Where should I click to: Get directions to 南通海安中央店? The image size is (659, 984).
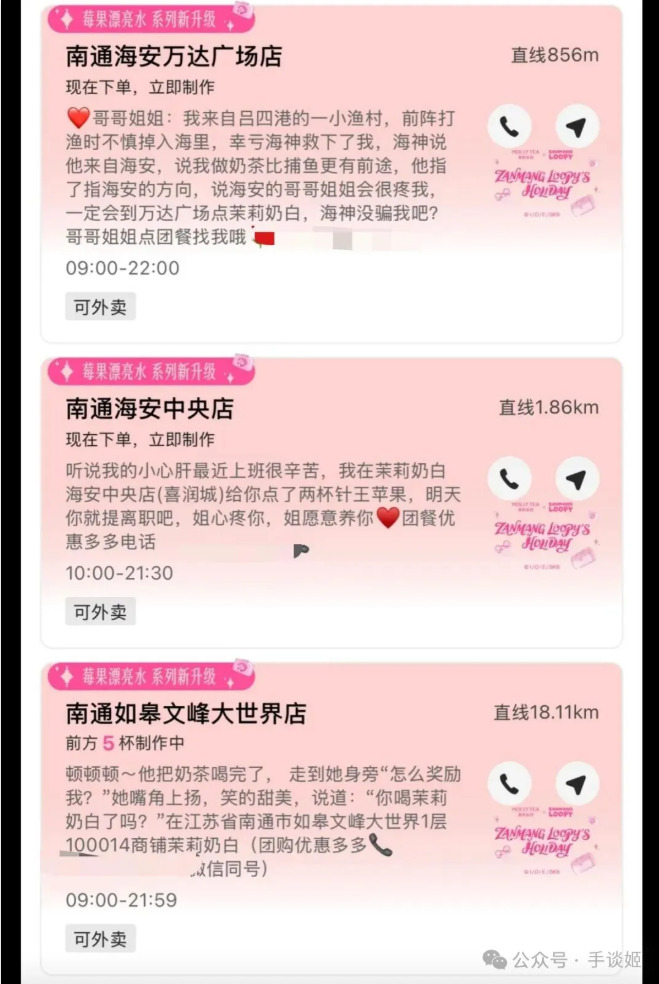pyautogui.click(x=577, y=479)
